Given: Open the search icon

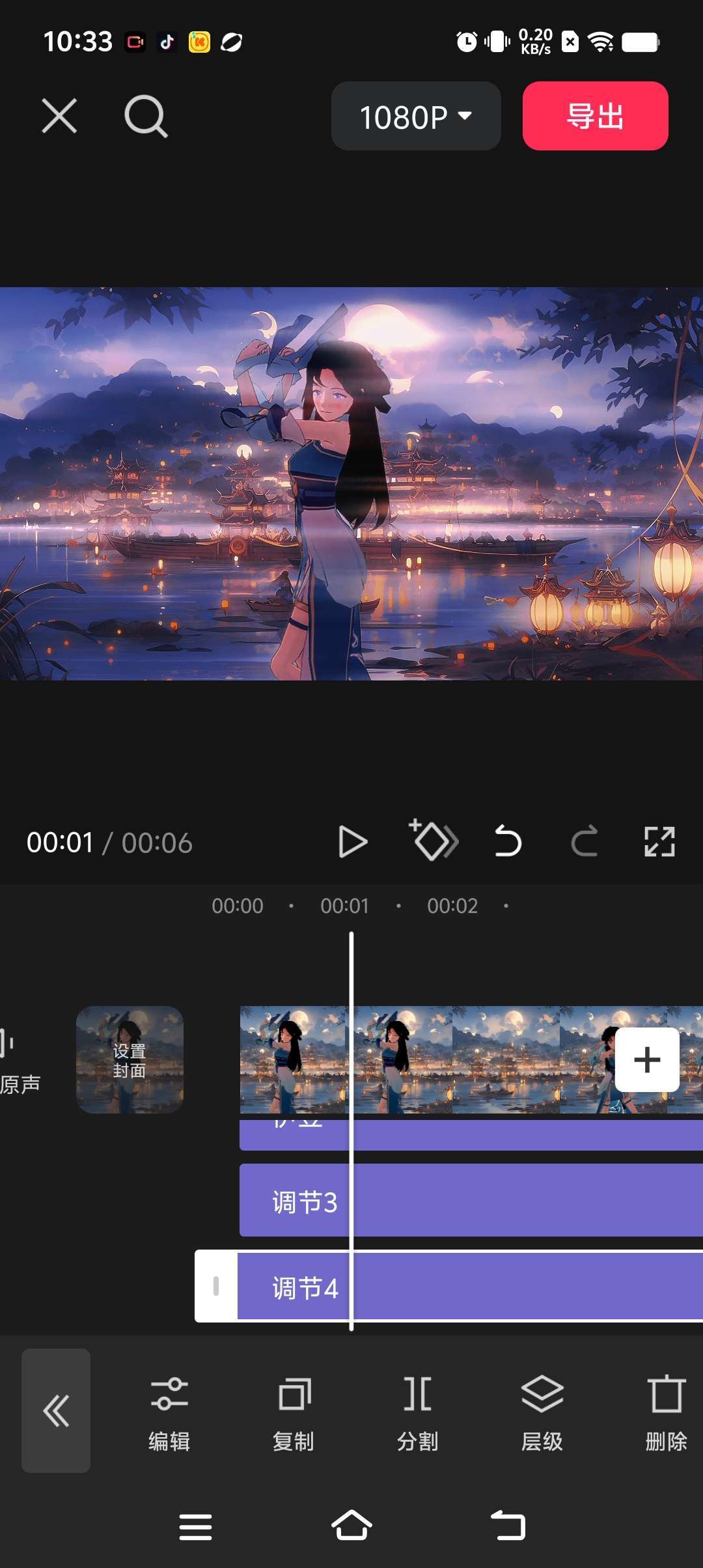Looking at the screenshot, I should pos(146,117).
